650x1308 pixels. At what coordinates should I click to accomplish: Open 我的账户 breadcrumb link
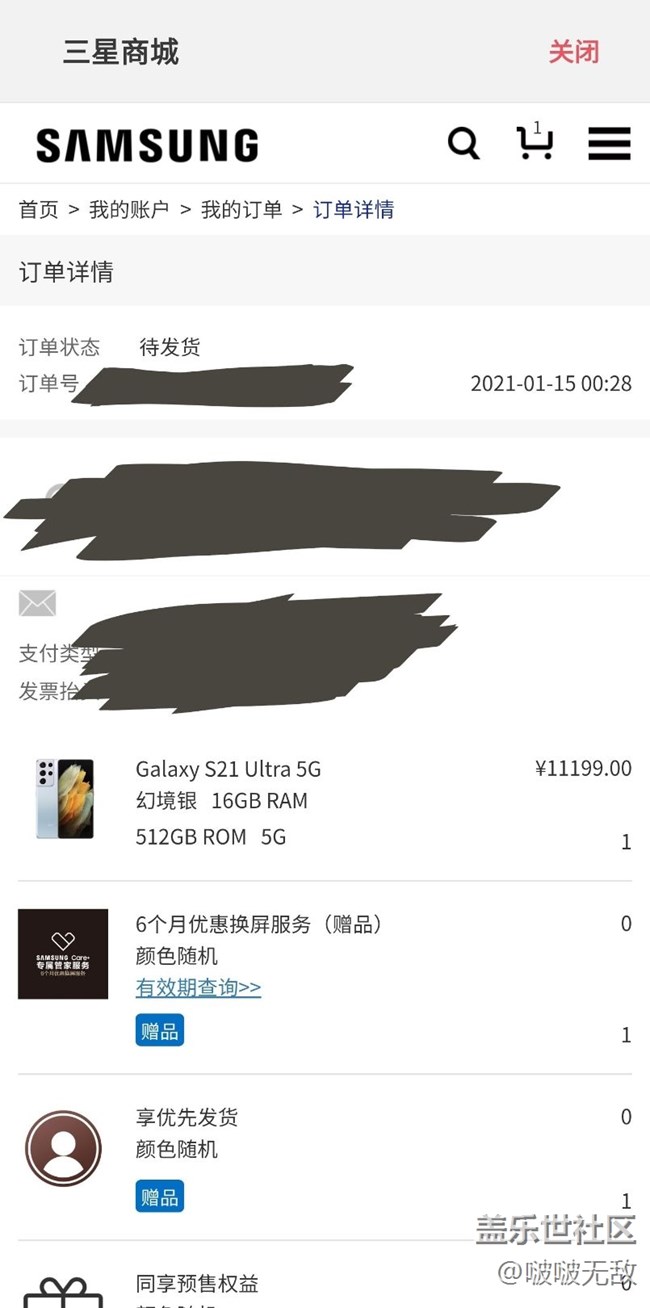129,210
